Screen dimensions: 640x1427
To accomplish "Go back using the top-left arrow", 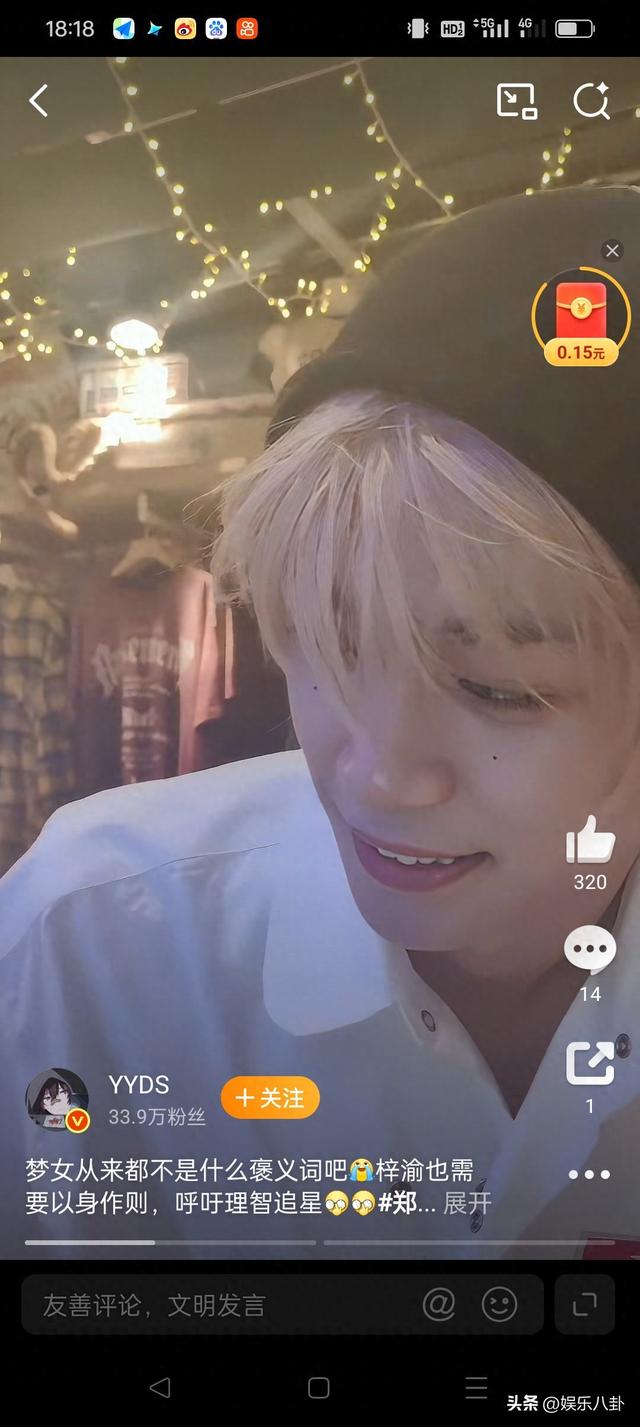I will point(39,101).
